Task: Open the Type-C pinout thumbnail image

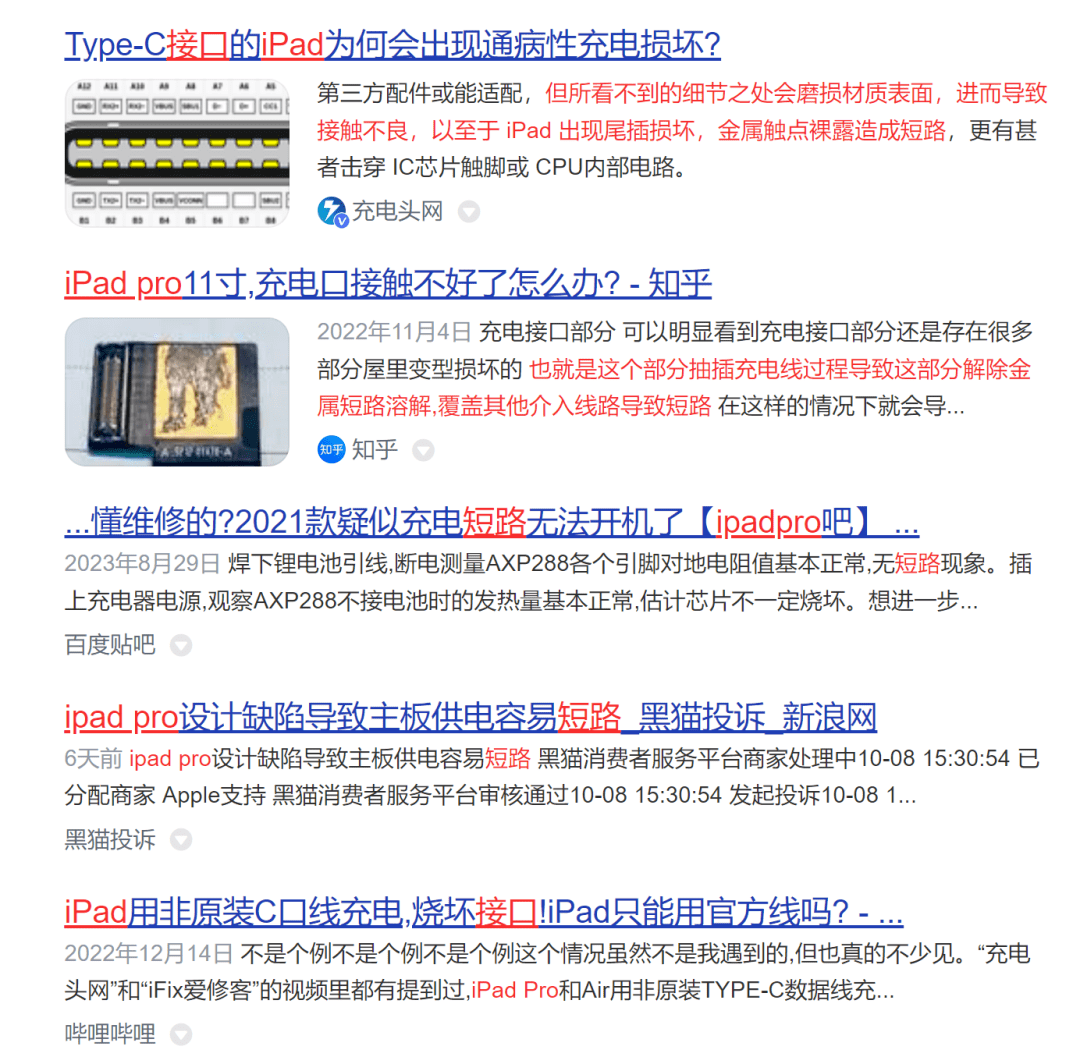Action: (177, 153)
